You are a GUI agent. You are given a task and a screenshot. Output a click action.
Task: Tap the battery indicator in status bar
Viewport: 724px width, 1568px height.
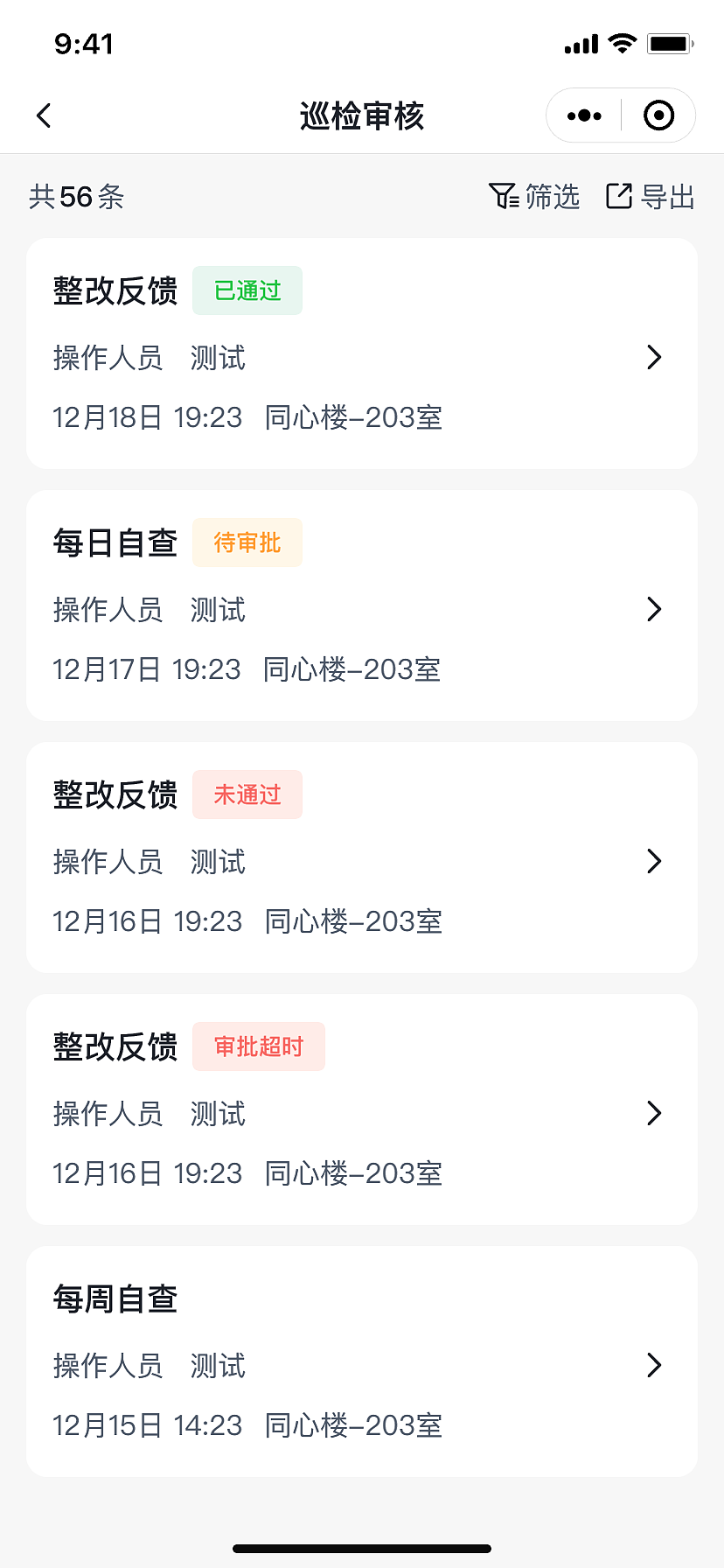pos(670,43)
